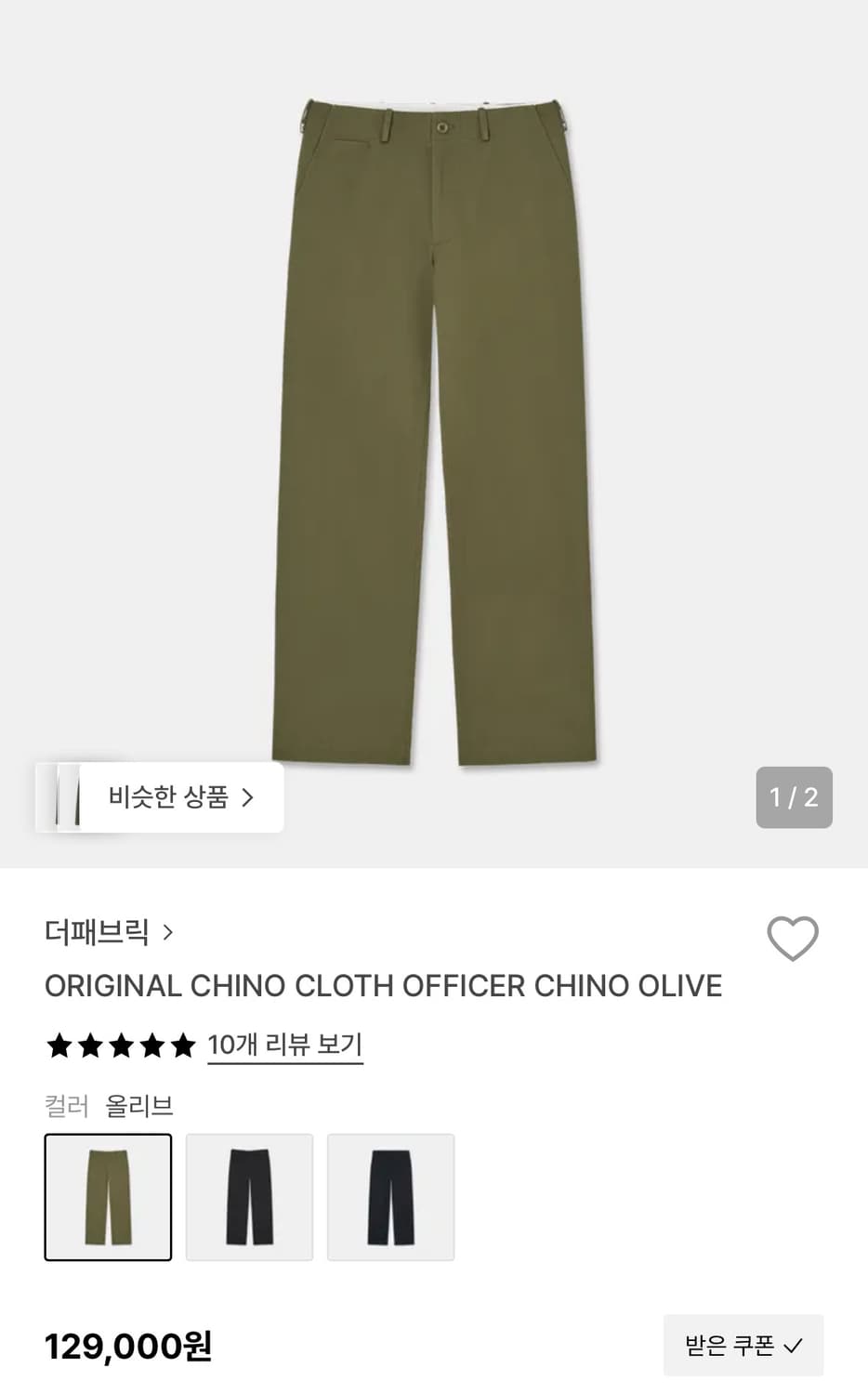Click the fifth rating star
The height and width of the screenshot is (1394, 868).
(183, 1045)
